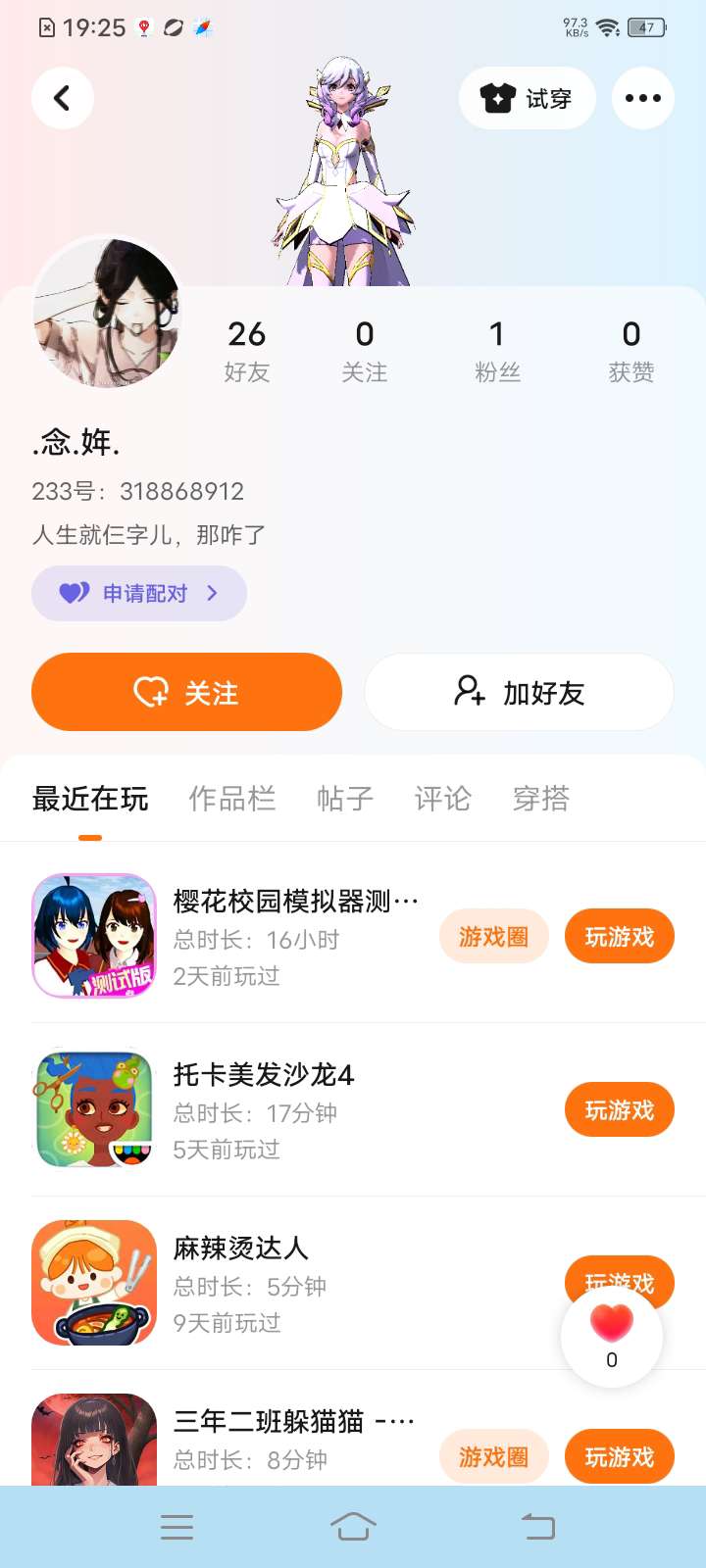Open 游戏圈 for 三年二班躲猫猫
Image resolution: width=706 pixels, height=1568 pixels.
tap(493, 1457)
